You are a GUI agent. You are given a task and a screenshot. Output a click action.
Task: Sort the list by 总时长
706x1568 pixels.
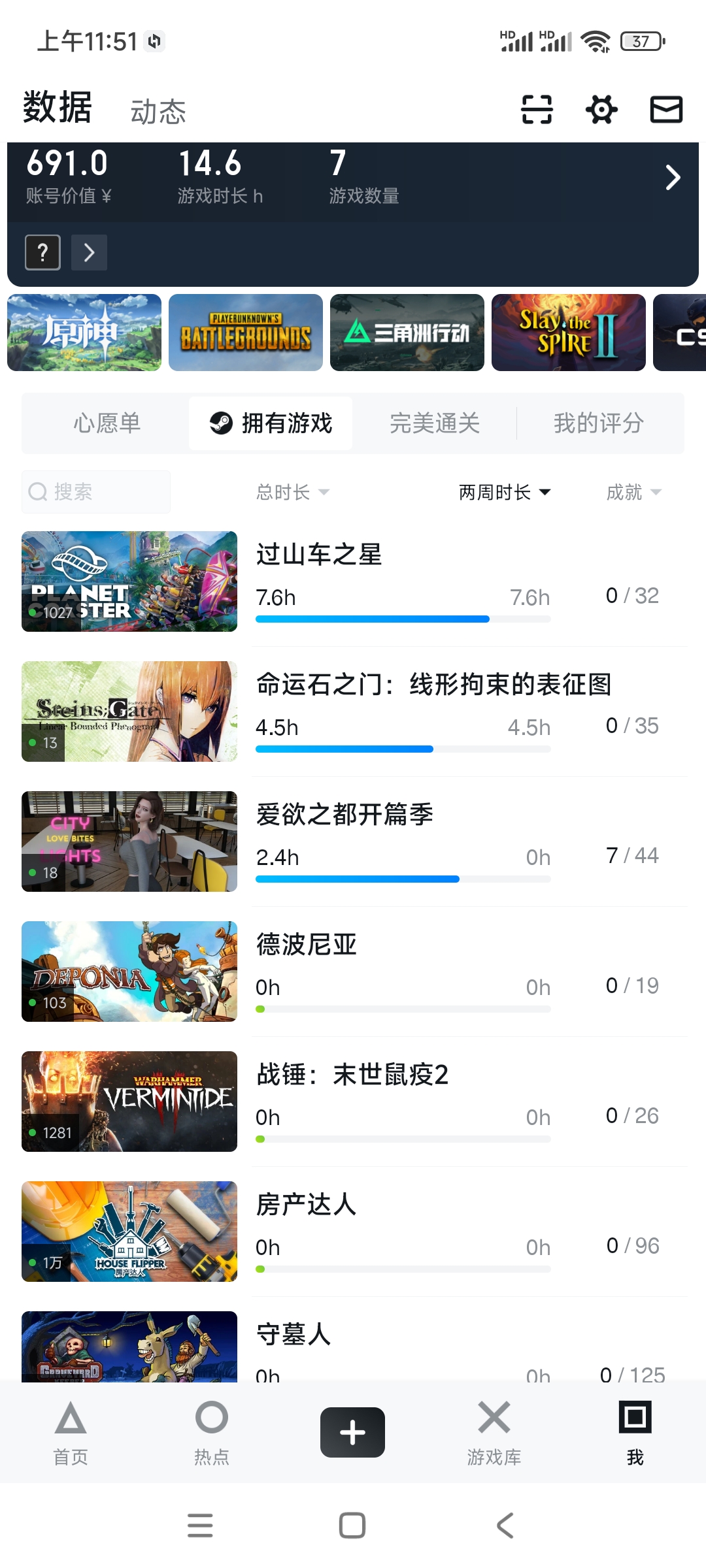[x=292, y=492]
